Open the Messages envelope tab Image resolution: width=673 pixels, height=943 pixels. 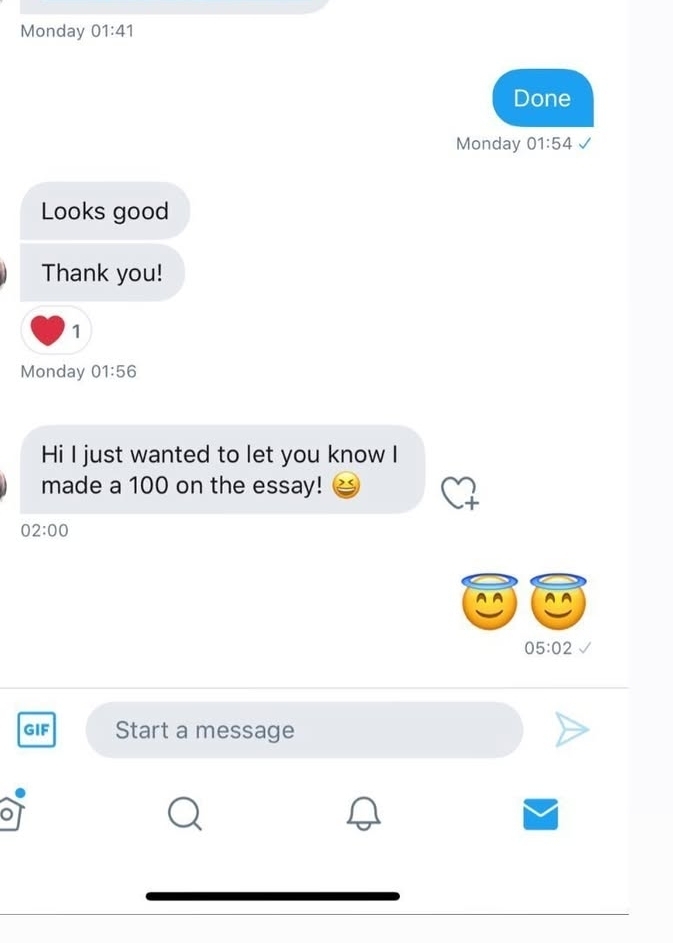[541, 813]
